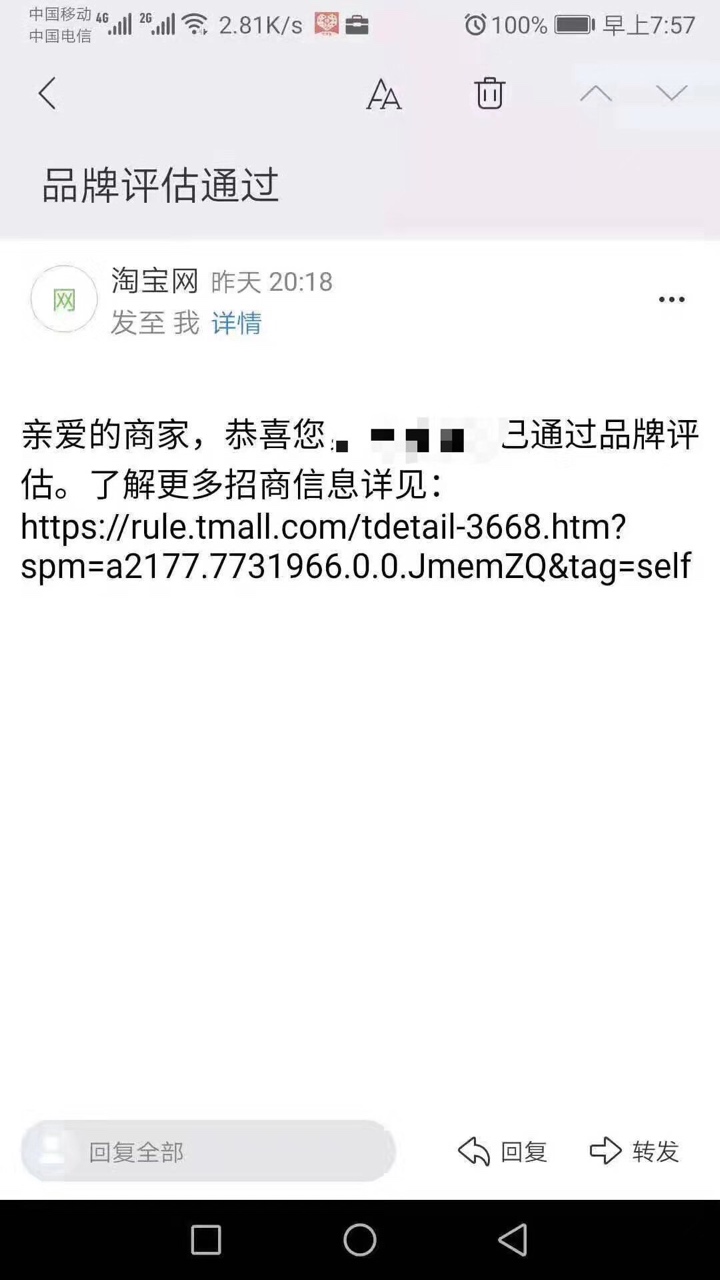
Task: Delete this email with the trash icon
Action: coord(489,93)
